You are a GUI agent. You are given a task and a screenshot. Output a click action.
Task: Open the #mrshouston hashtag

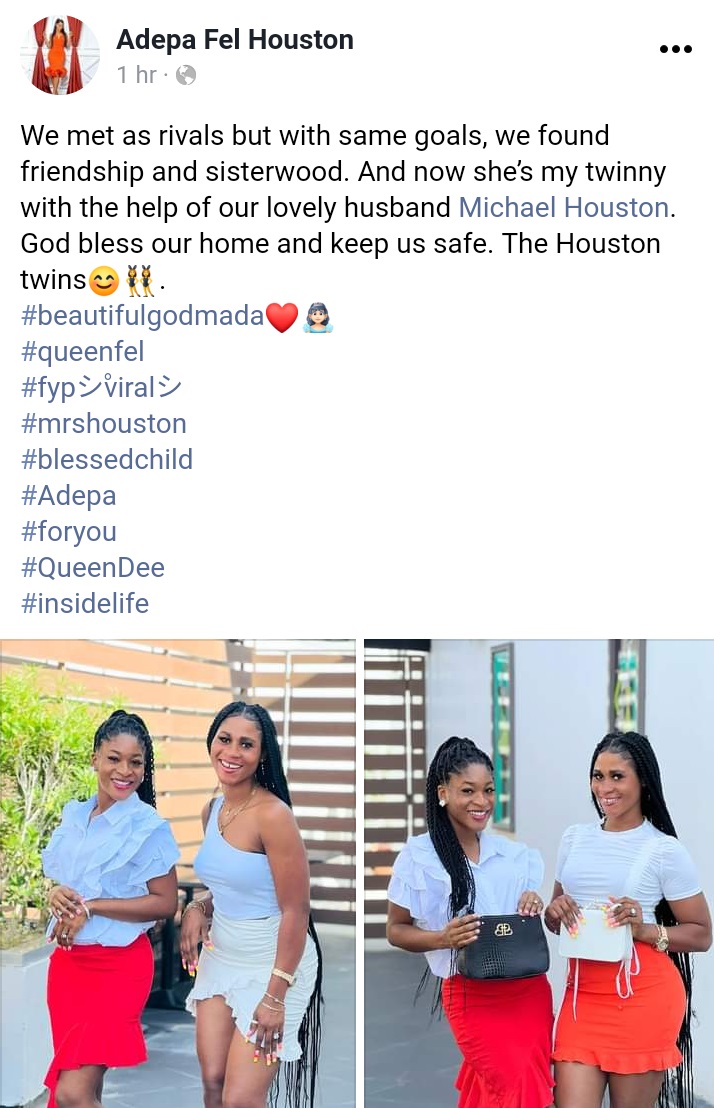pos(103,423)
